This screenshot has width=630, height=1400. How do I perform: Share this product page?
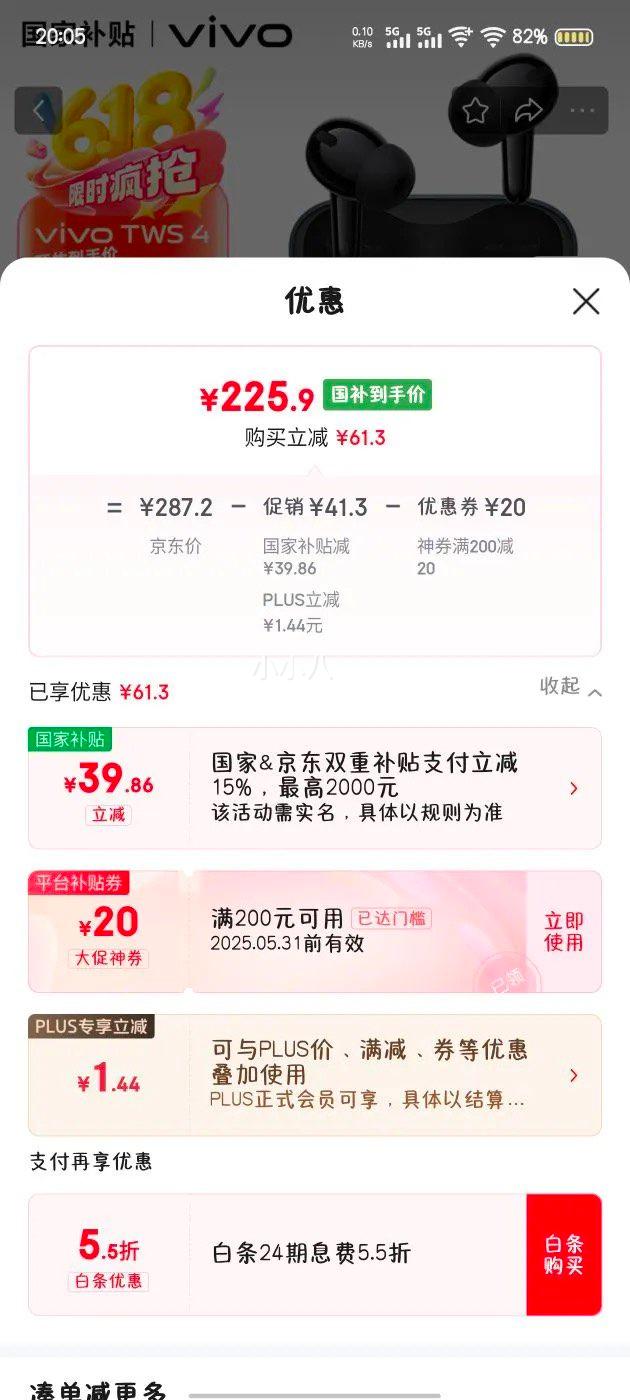[528, 111]
